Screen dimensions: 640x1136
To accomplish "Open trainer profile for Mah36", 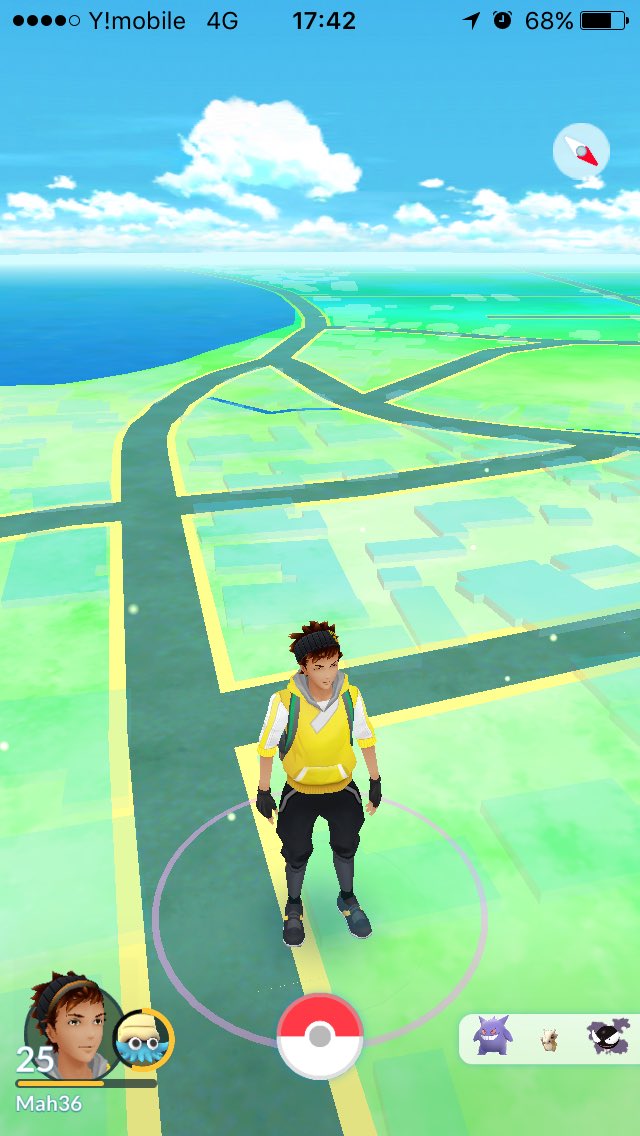I will (x=68, y=1028).
